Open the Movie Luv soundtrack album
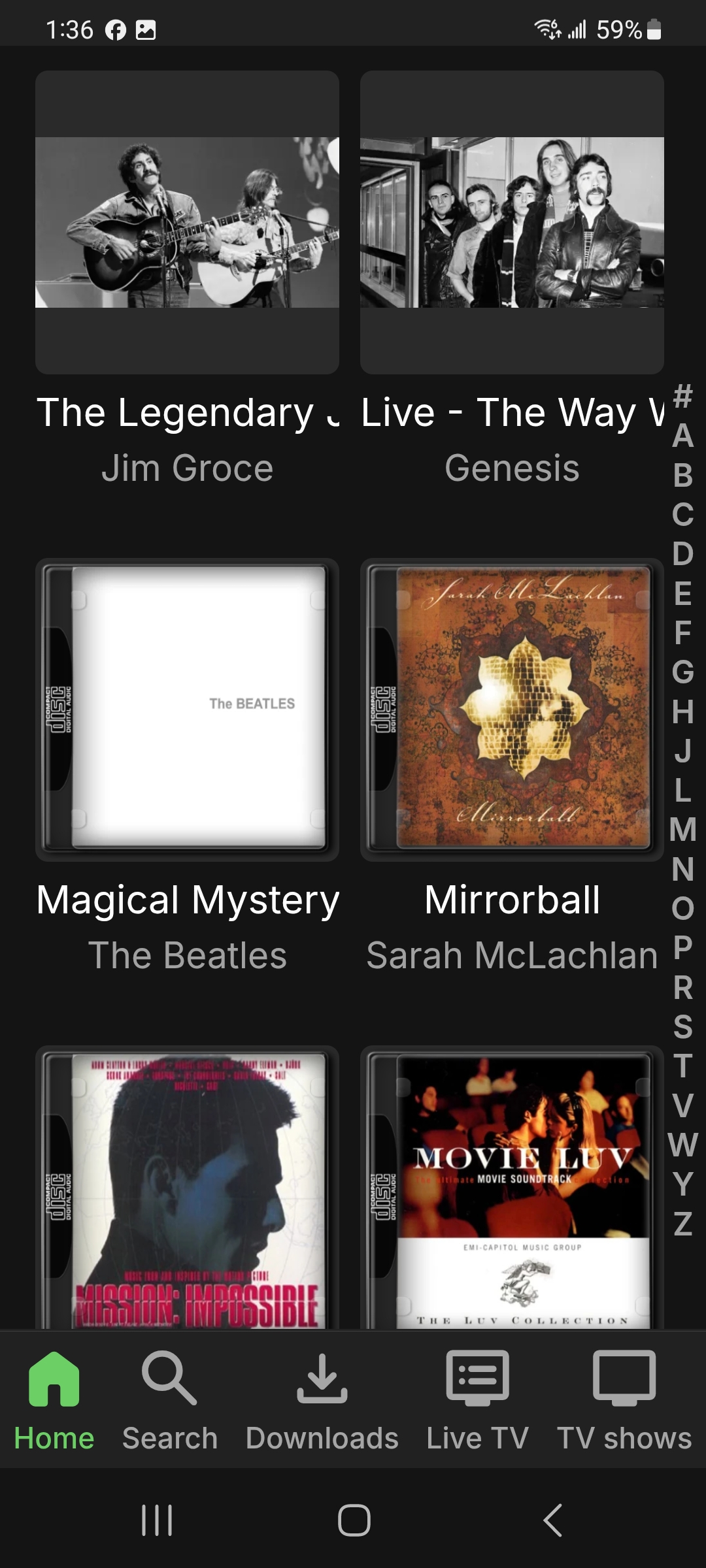This screenshot has width=706, height=1568. pyautogui.click(x=512, y=1189)
